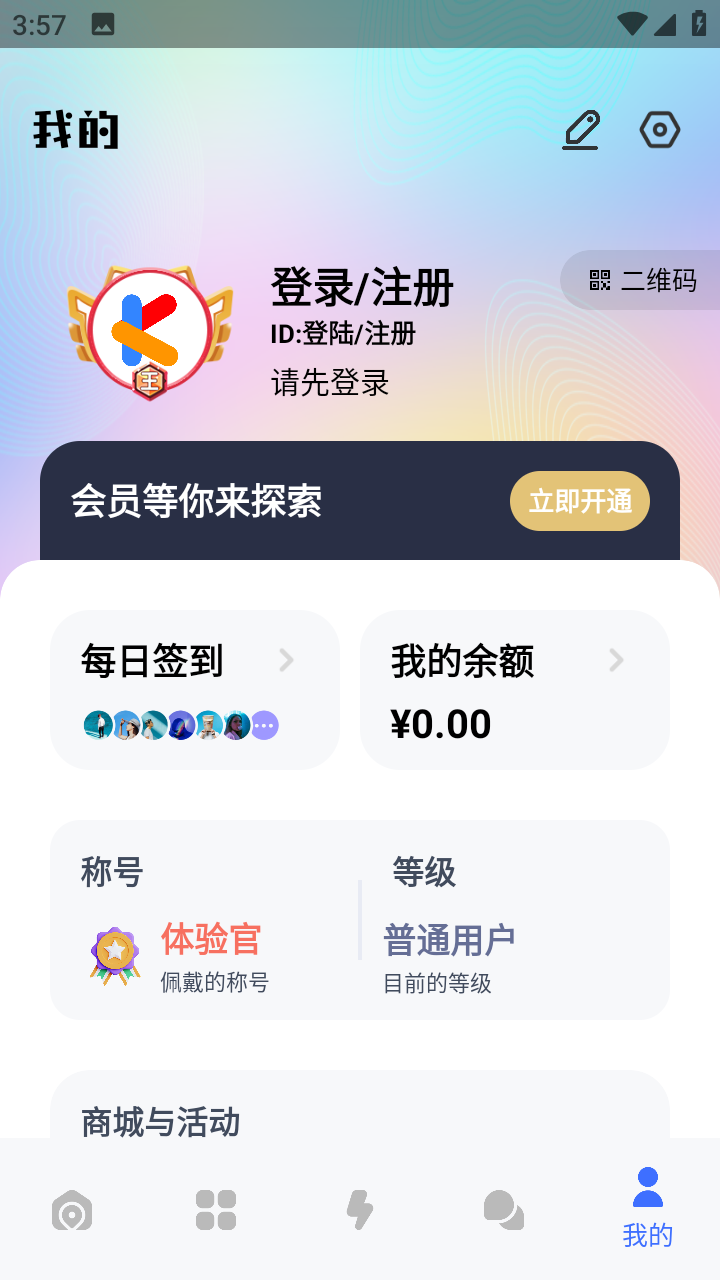Switch to the chat bubbles tab

click(503, 1211)
